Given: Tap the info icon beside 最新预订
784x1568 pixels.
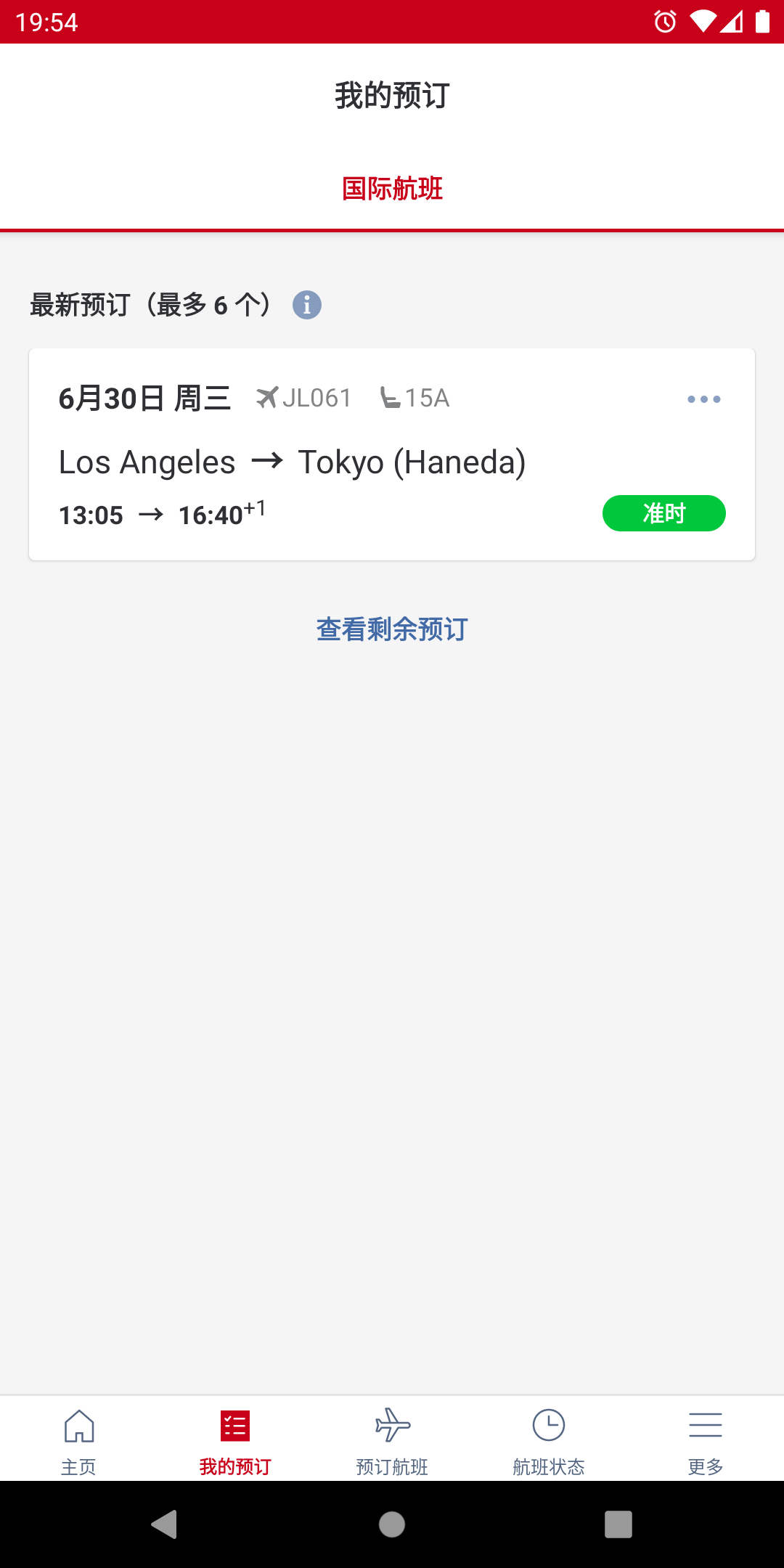Looking at the screenshot, I should tap(306, 304).
